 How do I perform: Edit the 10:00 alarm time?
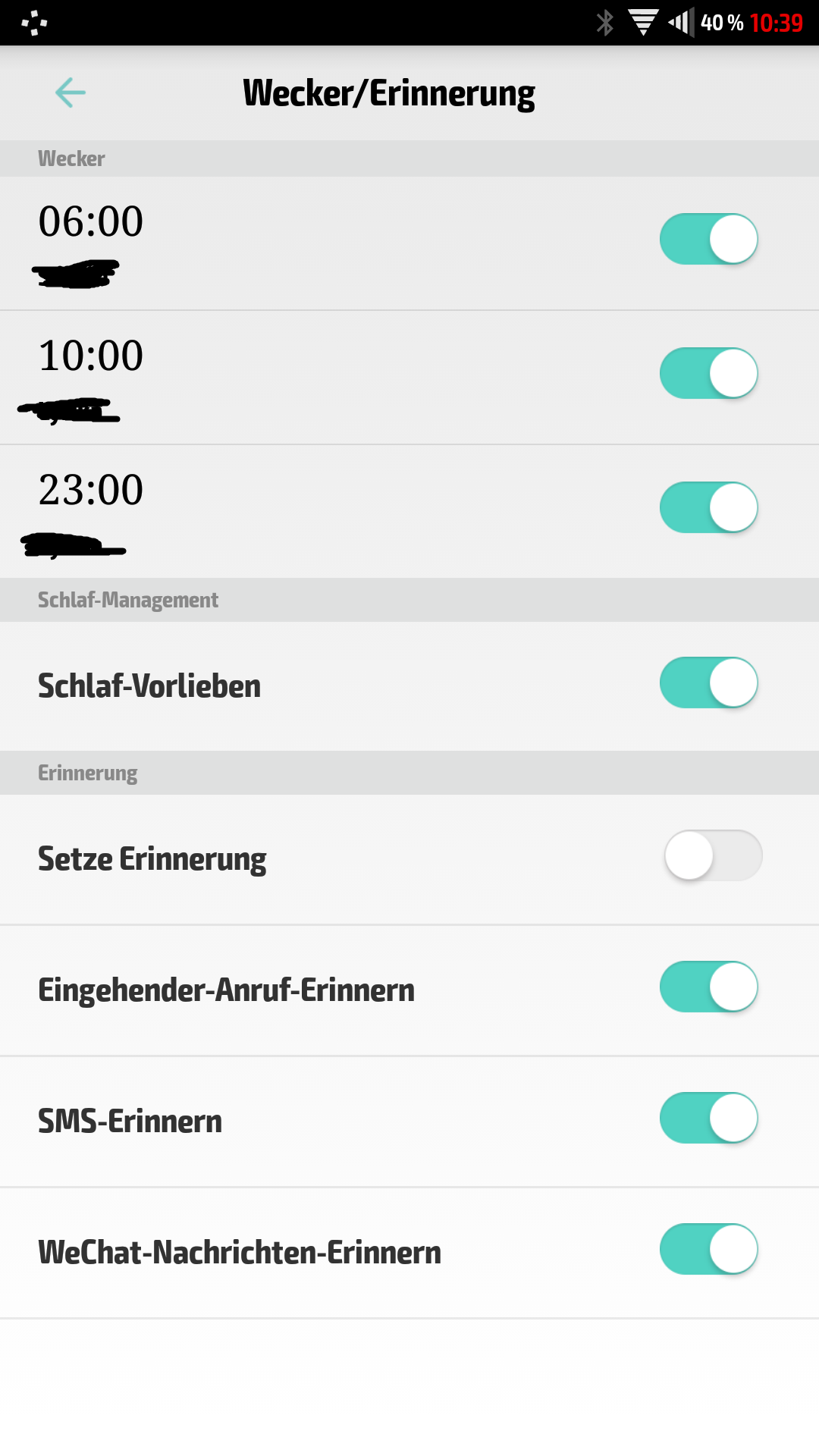(x=91, y=356)
